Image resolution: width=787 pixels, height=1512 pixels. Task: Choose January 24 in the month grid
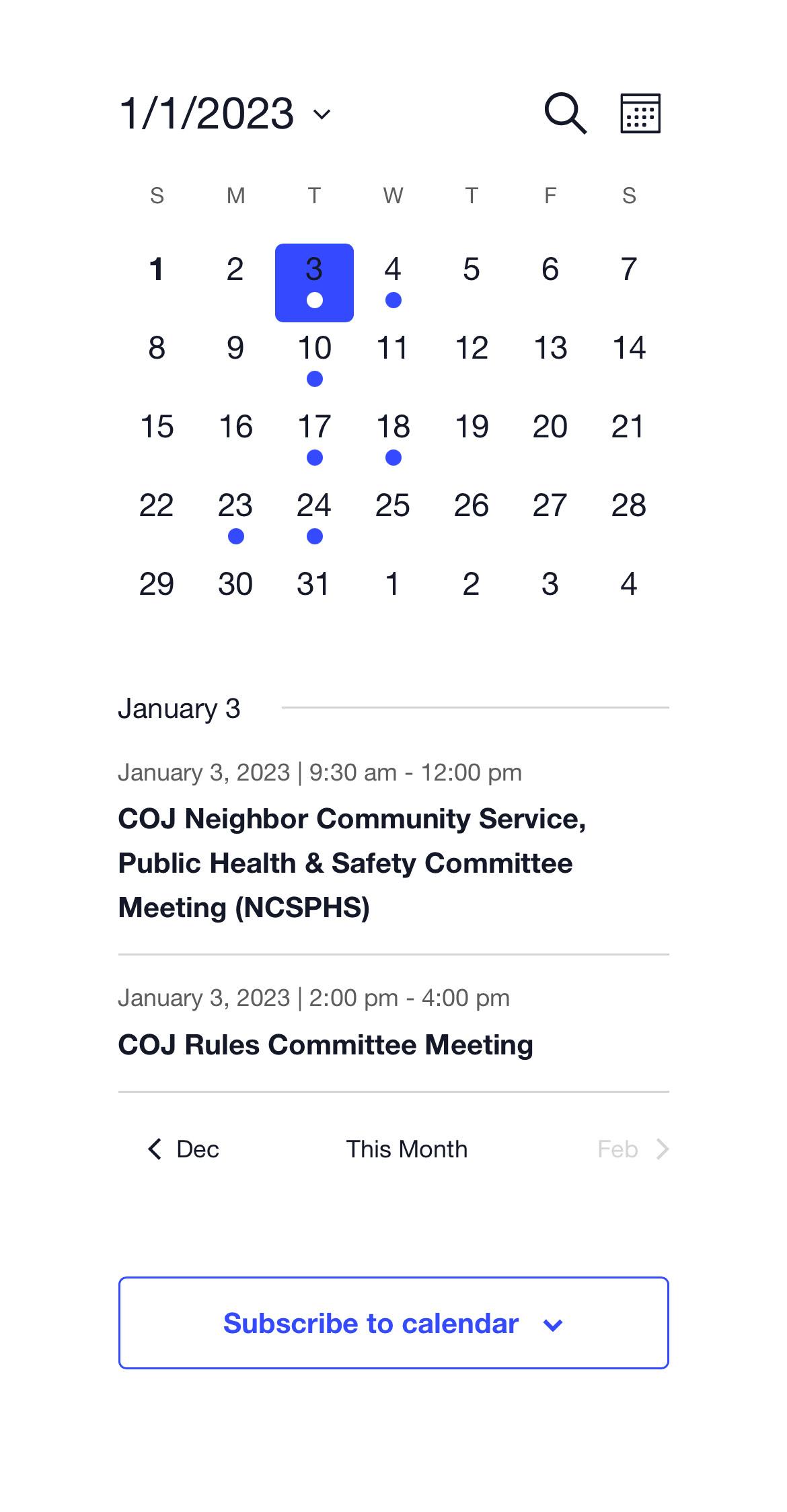314,519
